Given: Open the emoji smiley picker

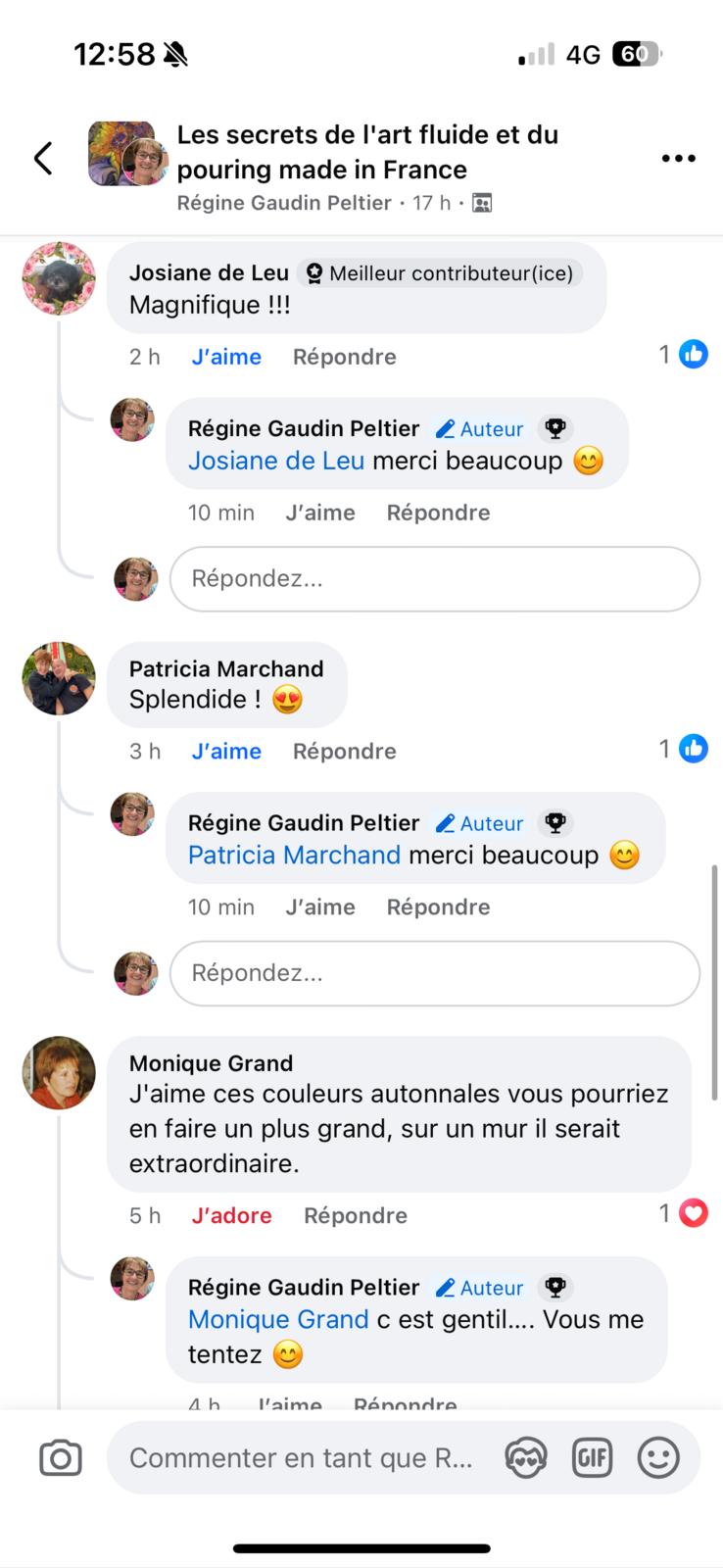Looking at the screenshot, I should point(658,1458).
